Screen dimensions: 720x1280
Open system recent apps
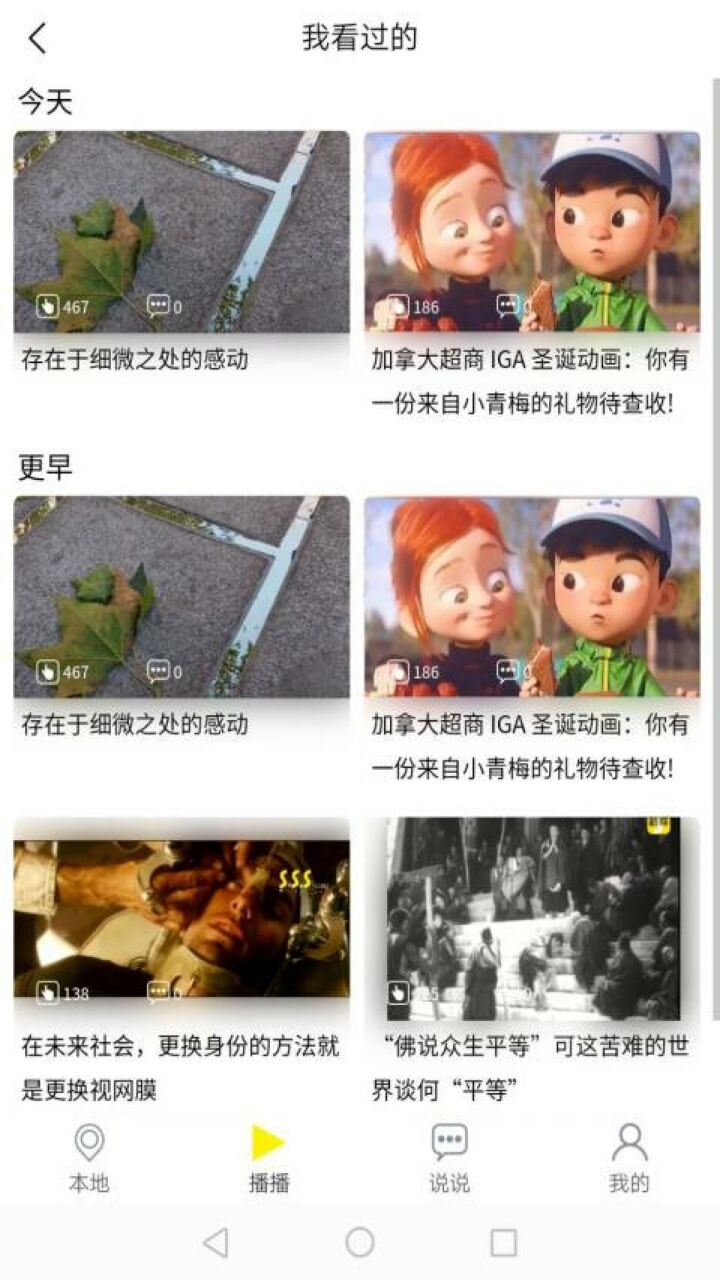pos(503,1242)
